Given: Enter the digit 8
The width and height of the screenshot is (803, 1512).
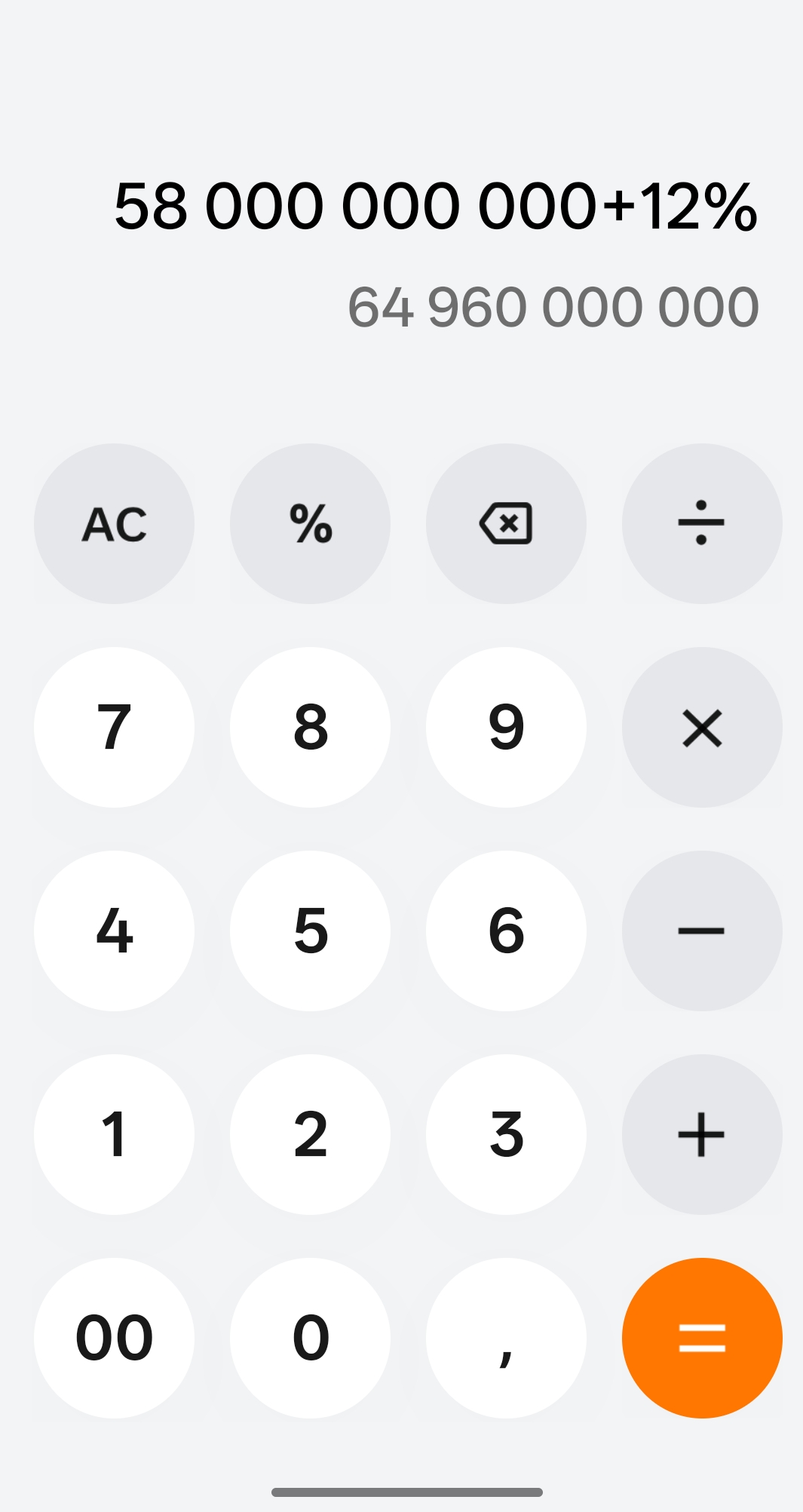Looking at the screenshot, I should [x=310, y=727].
